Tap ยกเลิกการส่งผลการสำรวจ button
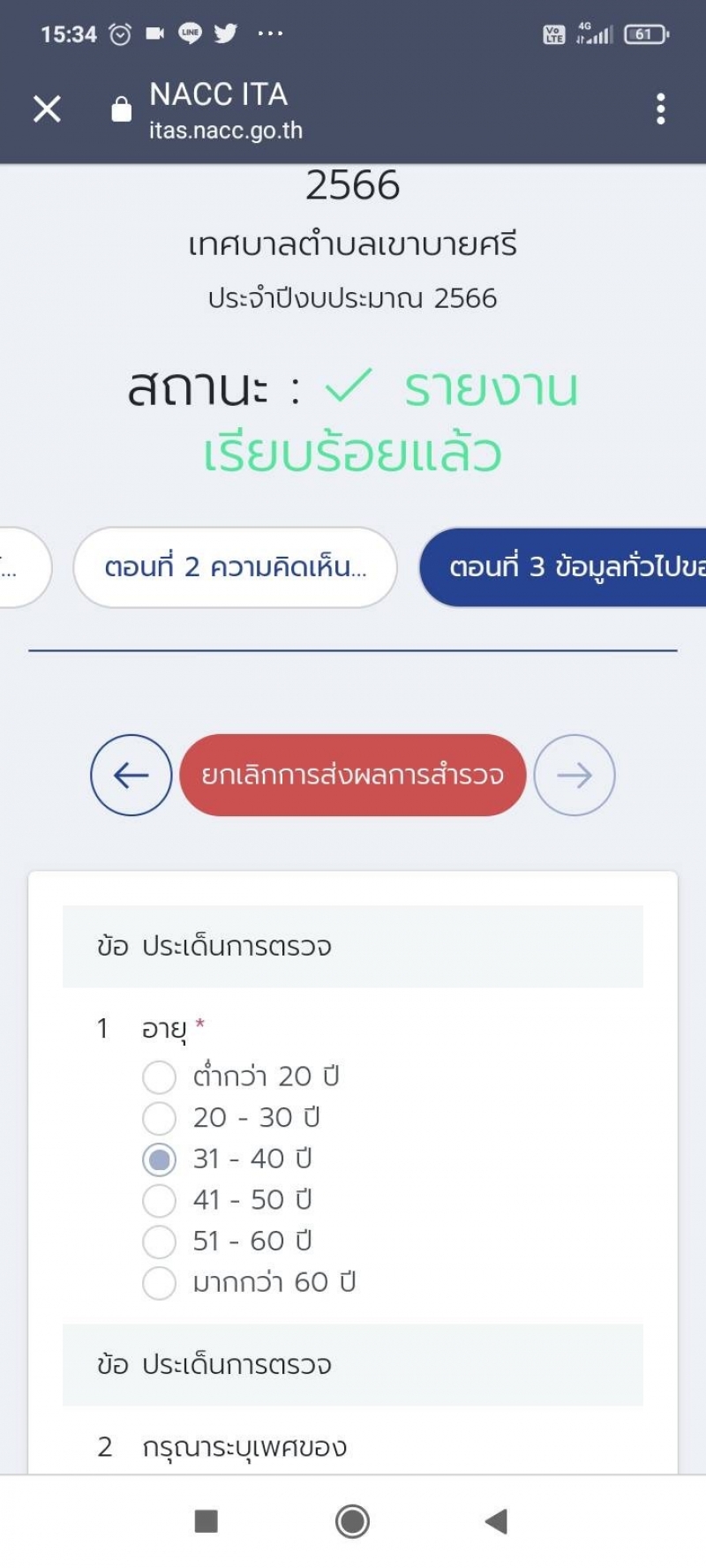This screenshot has width=706, height=1568. [352, 775]
